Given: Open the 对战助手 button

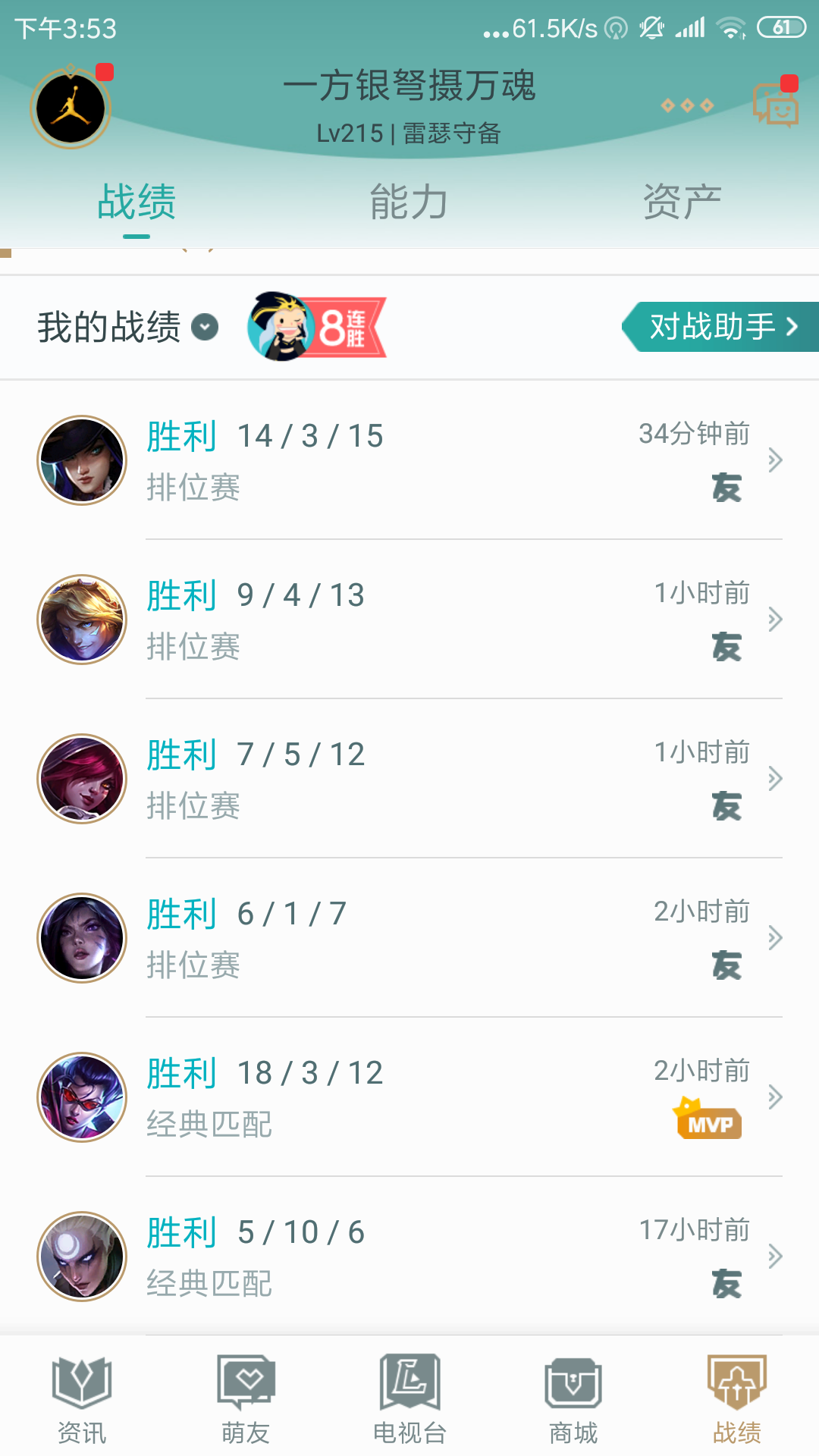Looking at the screenshot, I should point(720,327).
